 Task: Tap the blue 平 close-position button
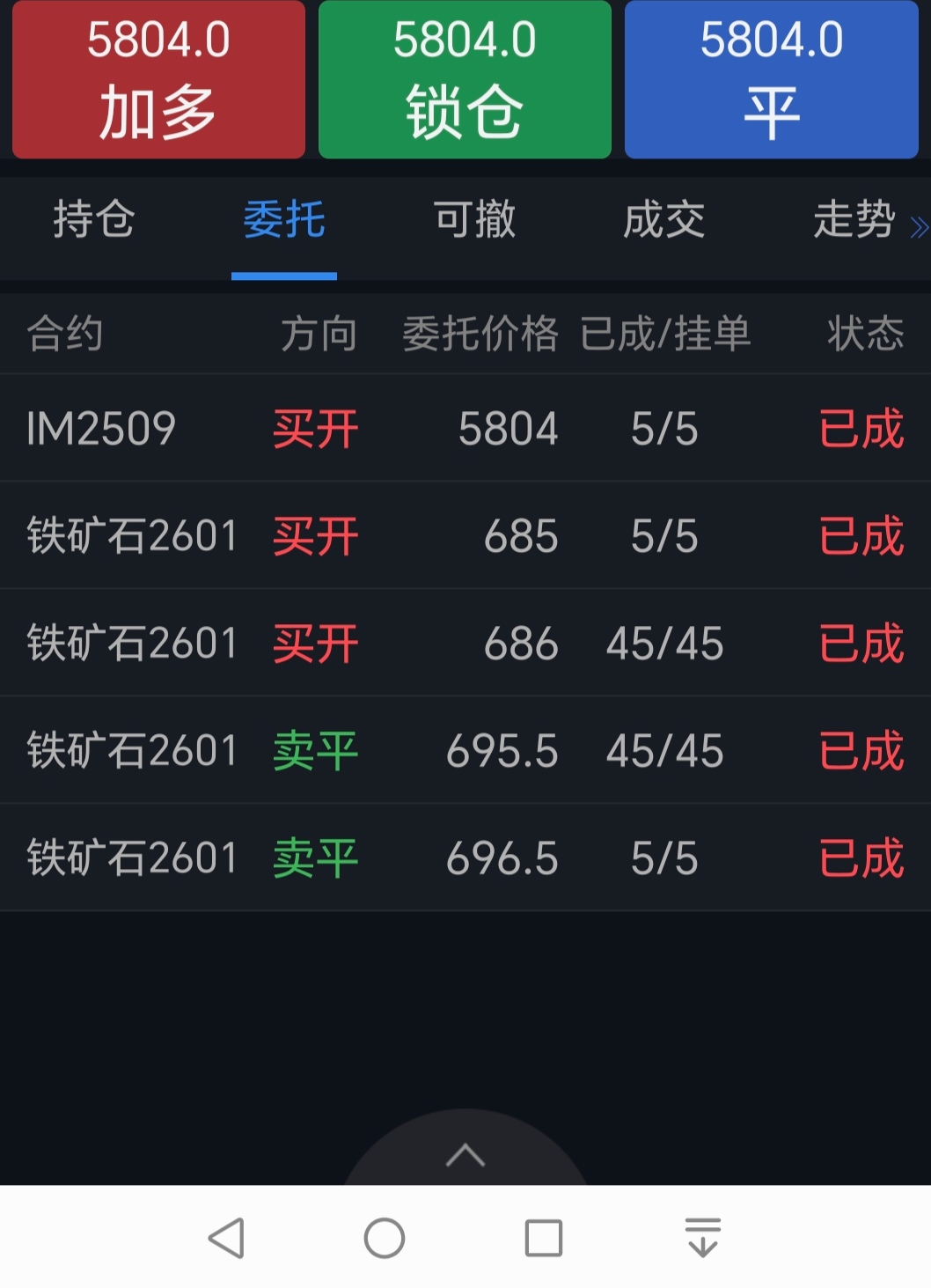click(771, 79)
